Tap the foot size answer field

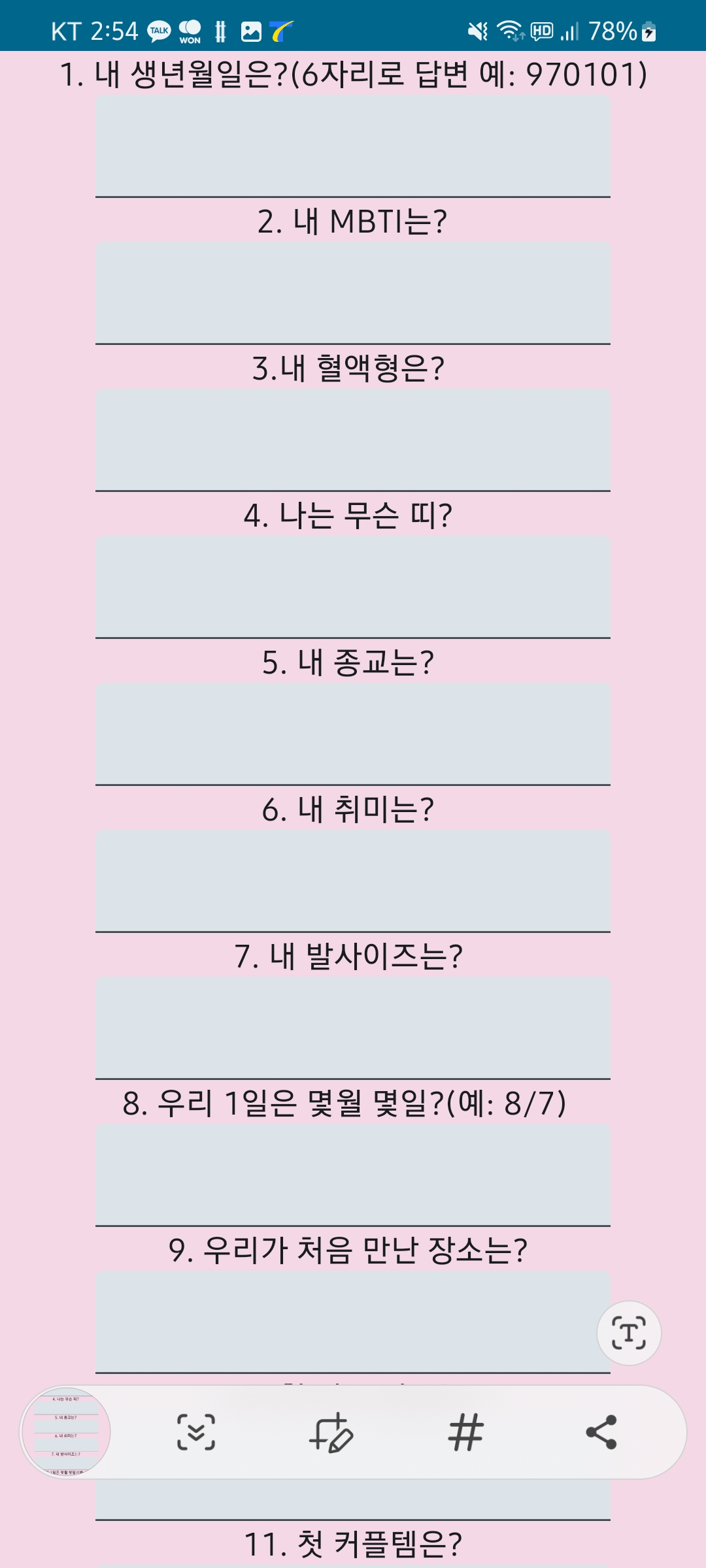(x=353, y=1028)
